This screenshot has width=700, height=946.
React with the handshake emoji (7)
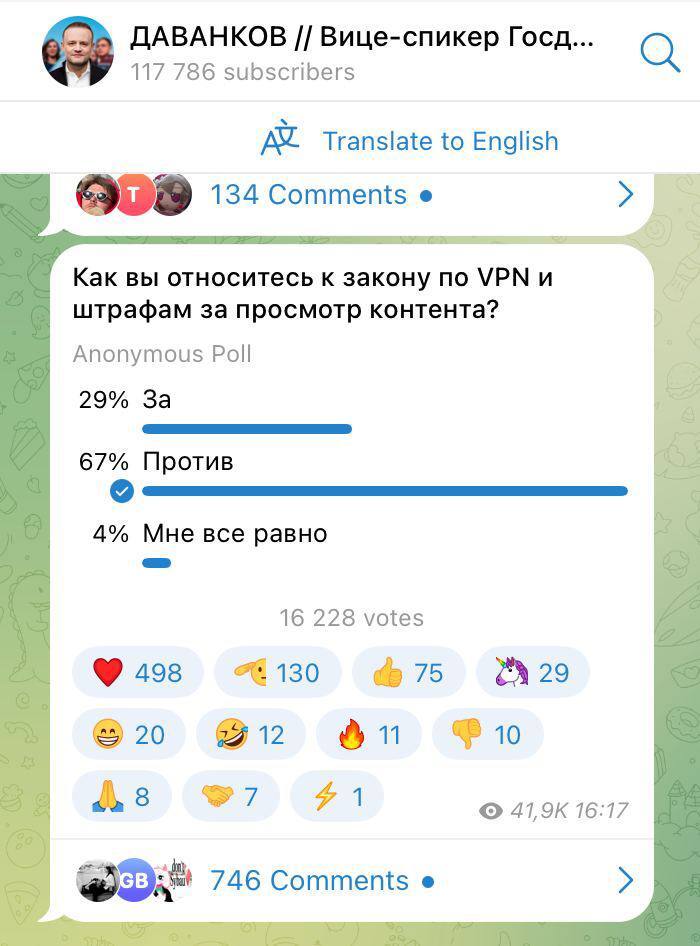click(230, 796)
